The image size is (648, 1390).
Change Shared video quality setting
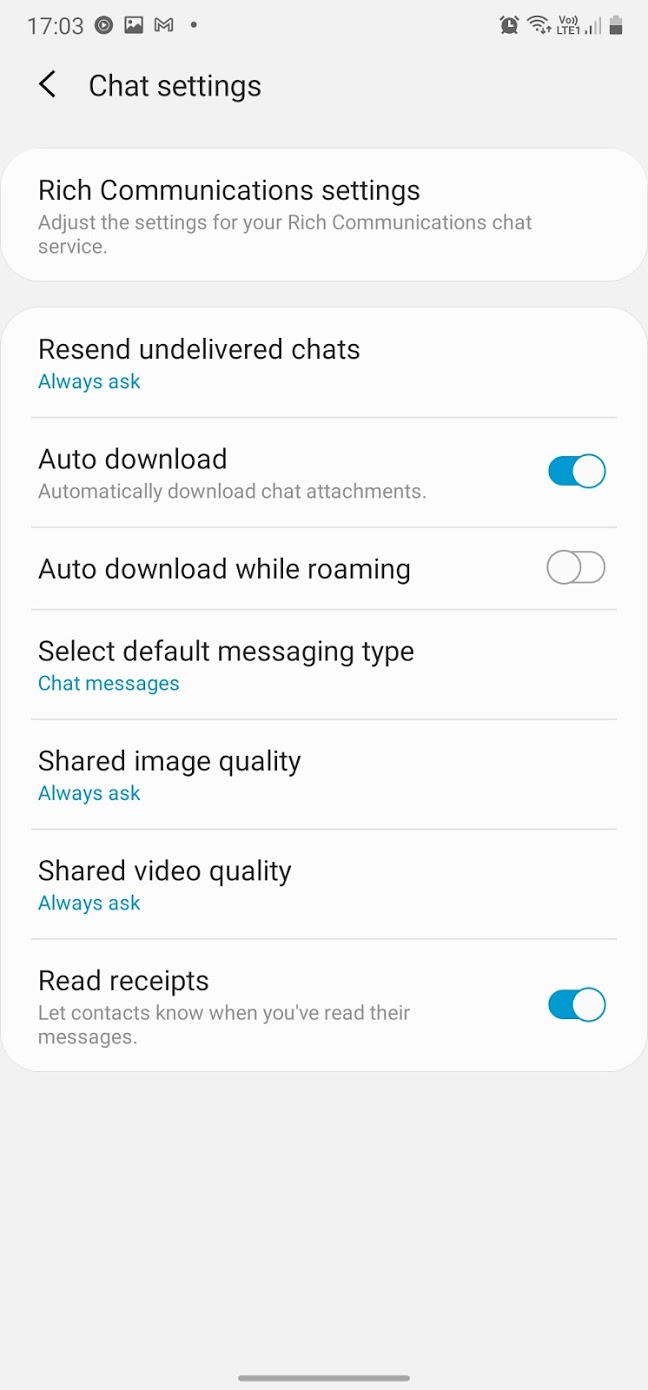(323, 885)
